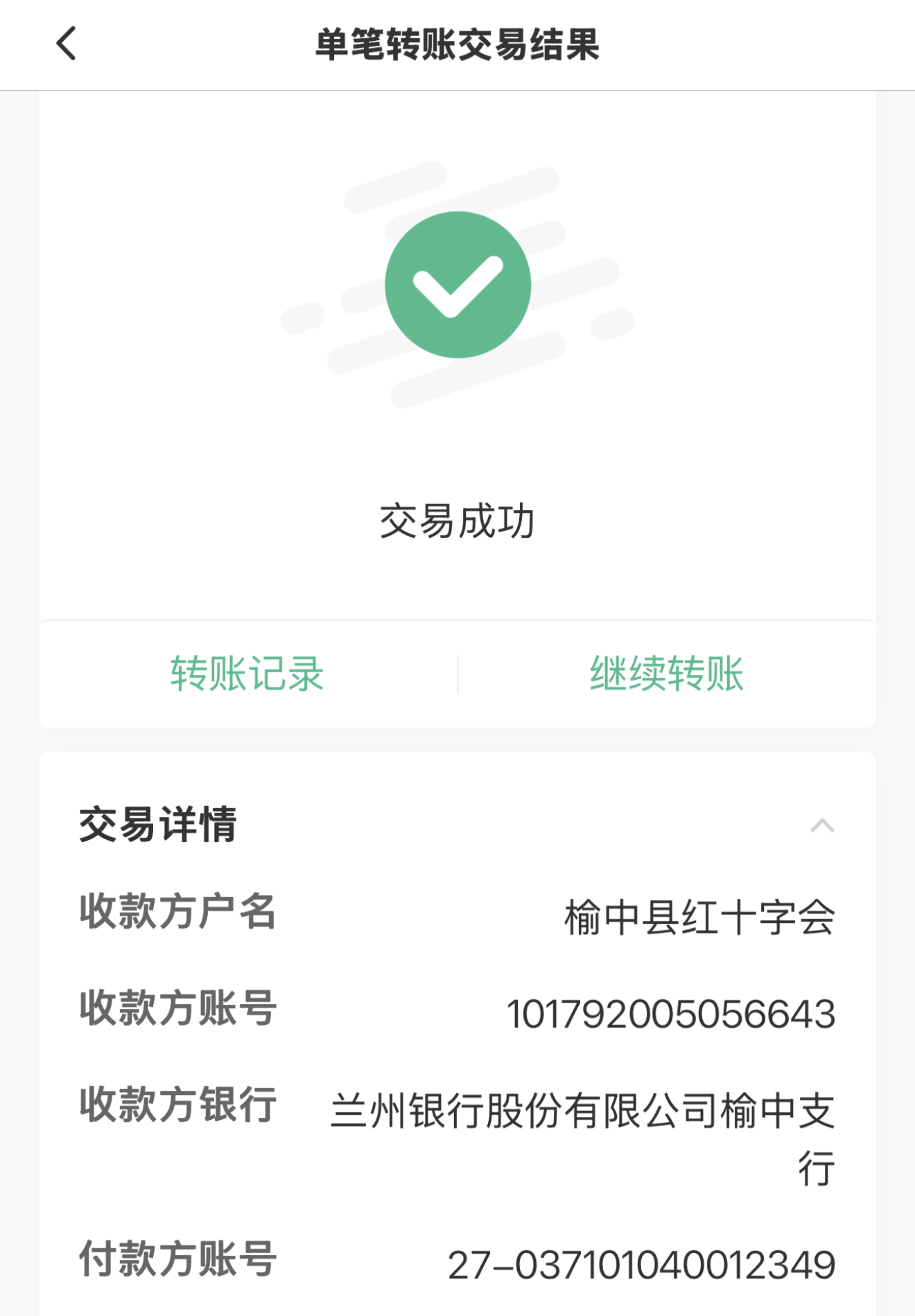
Task: Tap the 收款方户名 label
Action: pos(178,913)
